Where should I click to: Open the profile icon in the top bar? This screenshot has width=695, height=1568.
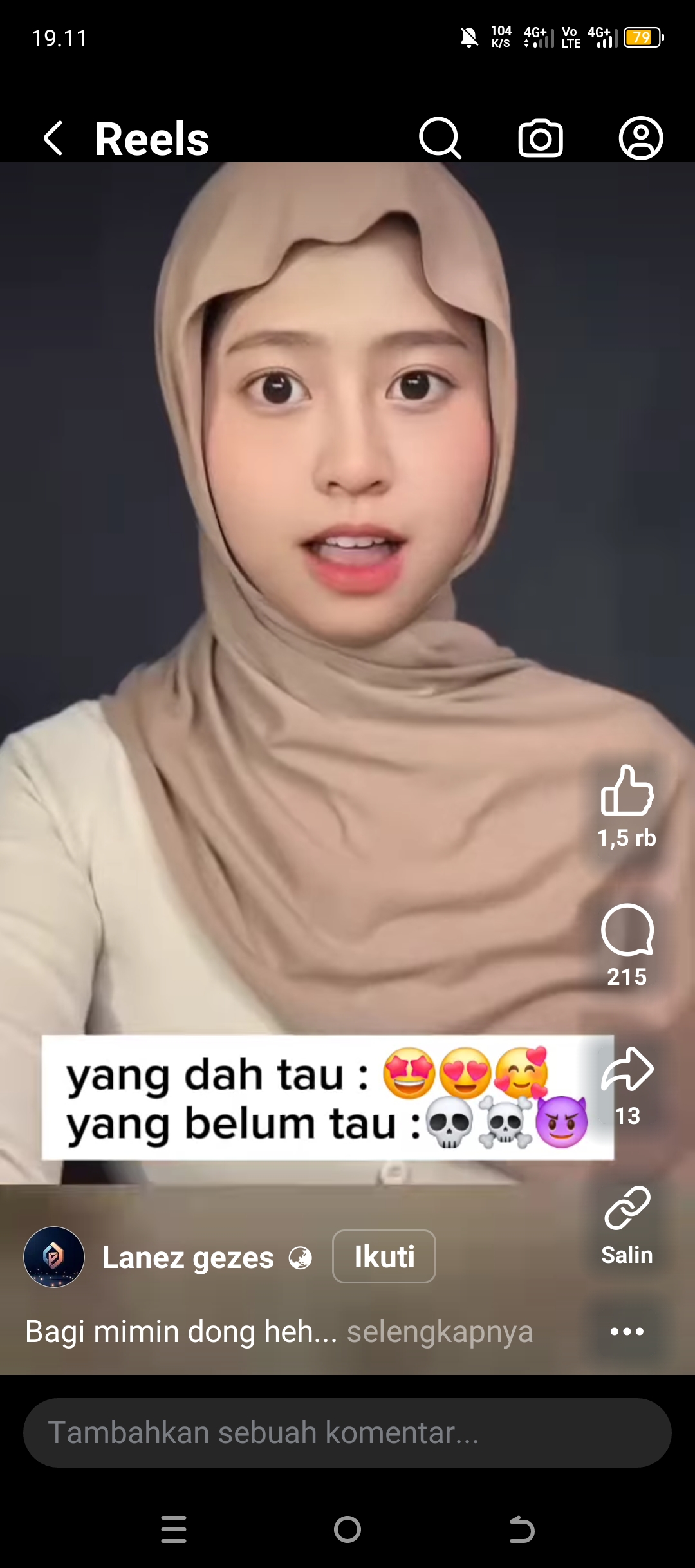pos(641,138)
